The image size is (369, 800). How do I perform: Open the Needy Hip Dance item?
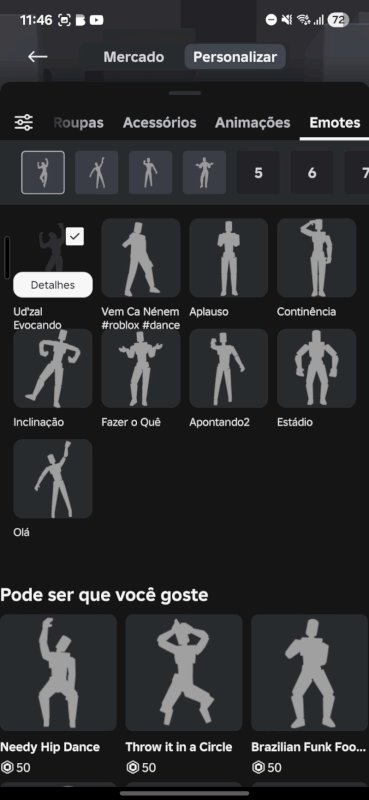tap(58, 672)
